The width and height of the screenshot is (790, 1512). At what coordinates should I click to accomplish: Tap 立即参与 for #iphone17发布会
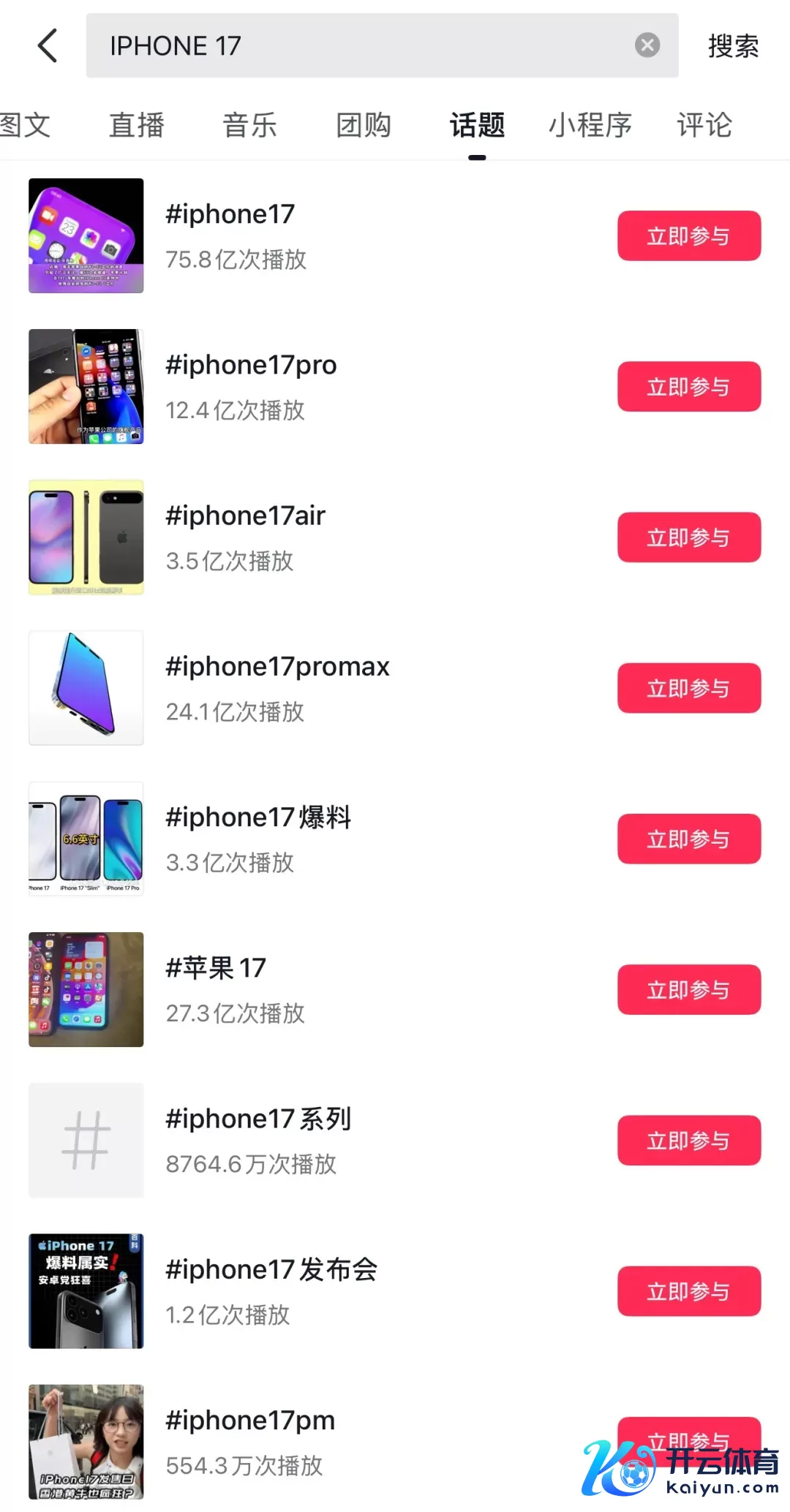[688, 1291]
